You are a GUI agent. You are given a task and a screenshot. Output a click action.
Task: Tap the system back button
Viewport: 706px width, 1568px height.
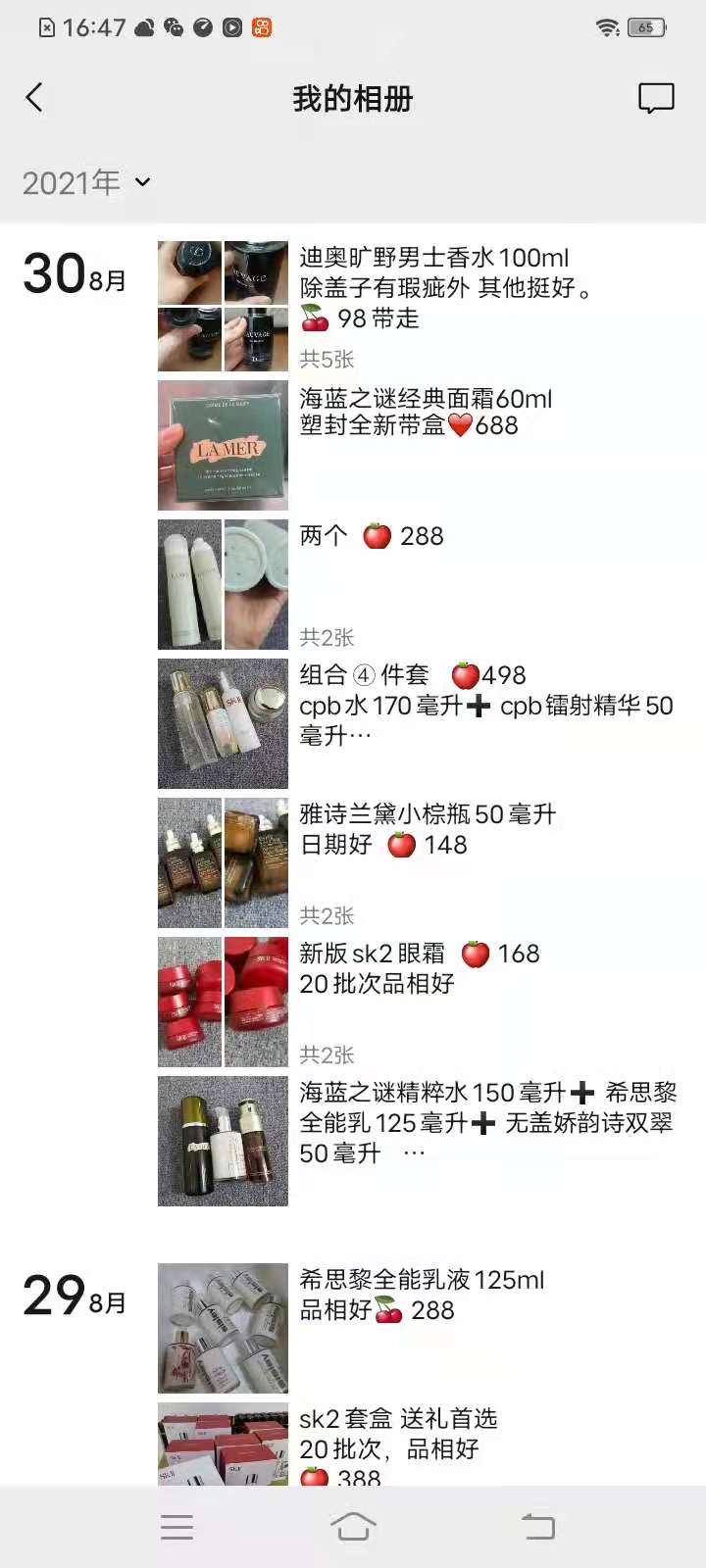(537, 1526)
